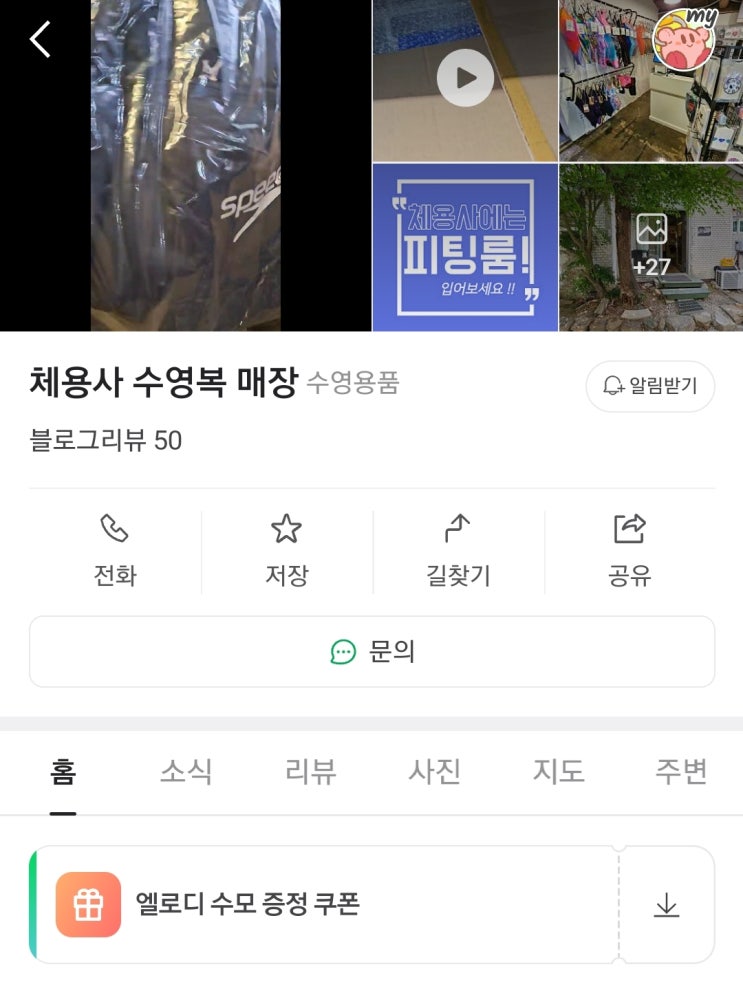Screen dimensions: 743x982
Task: Open the my profile avatar
Action: pyautogui.click(x=684, y=38)
